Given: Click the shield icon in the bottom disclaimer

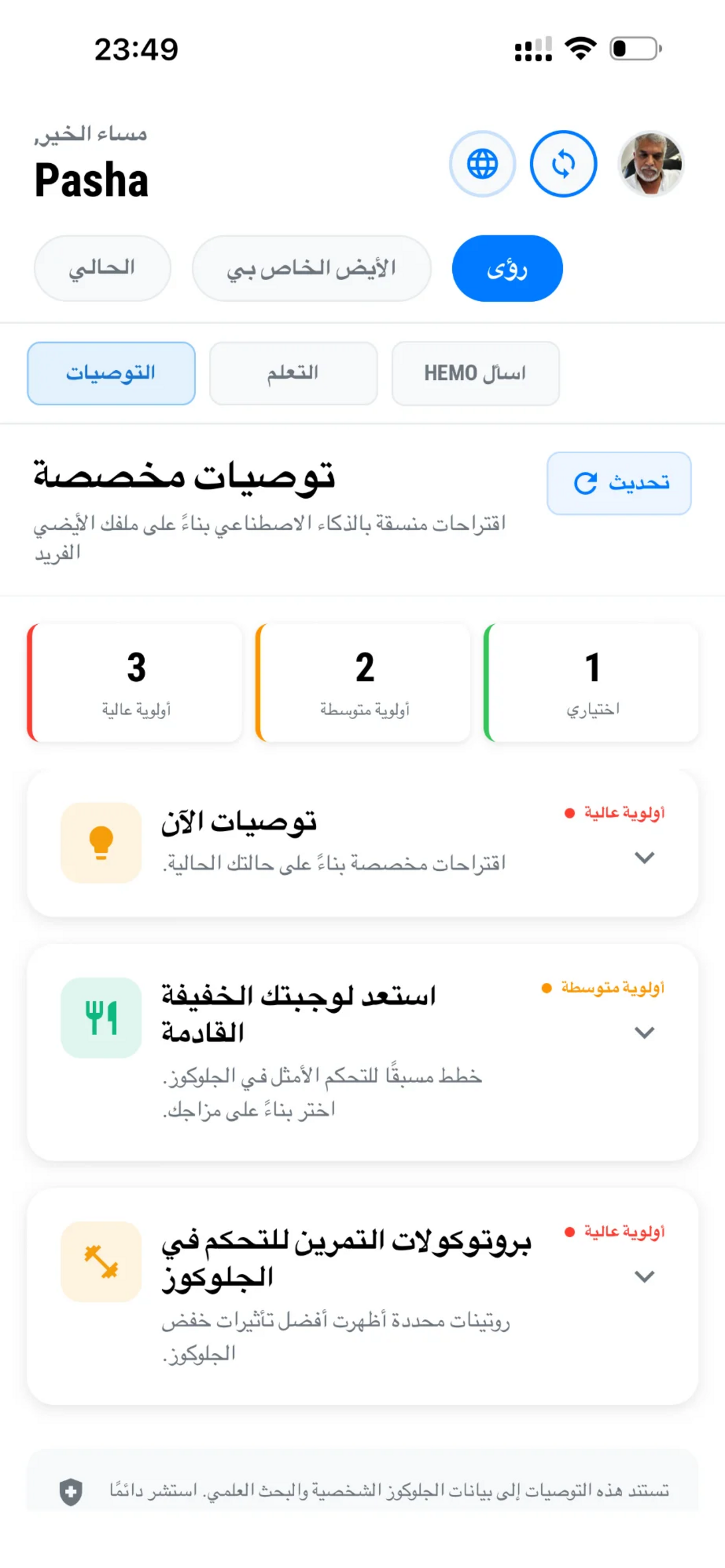Looking at the screenshot, I should (70, 1491).
